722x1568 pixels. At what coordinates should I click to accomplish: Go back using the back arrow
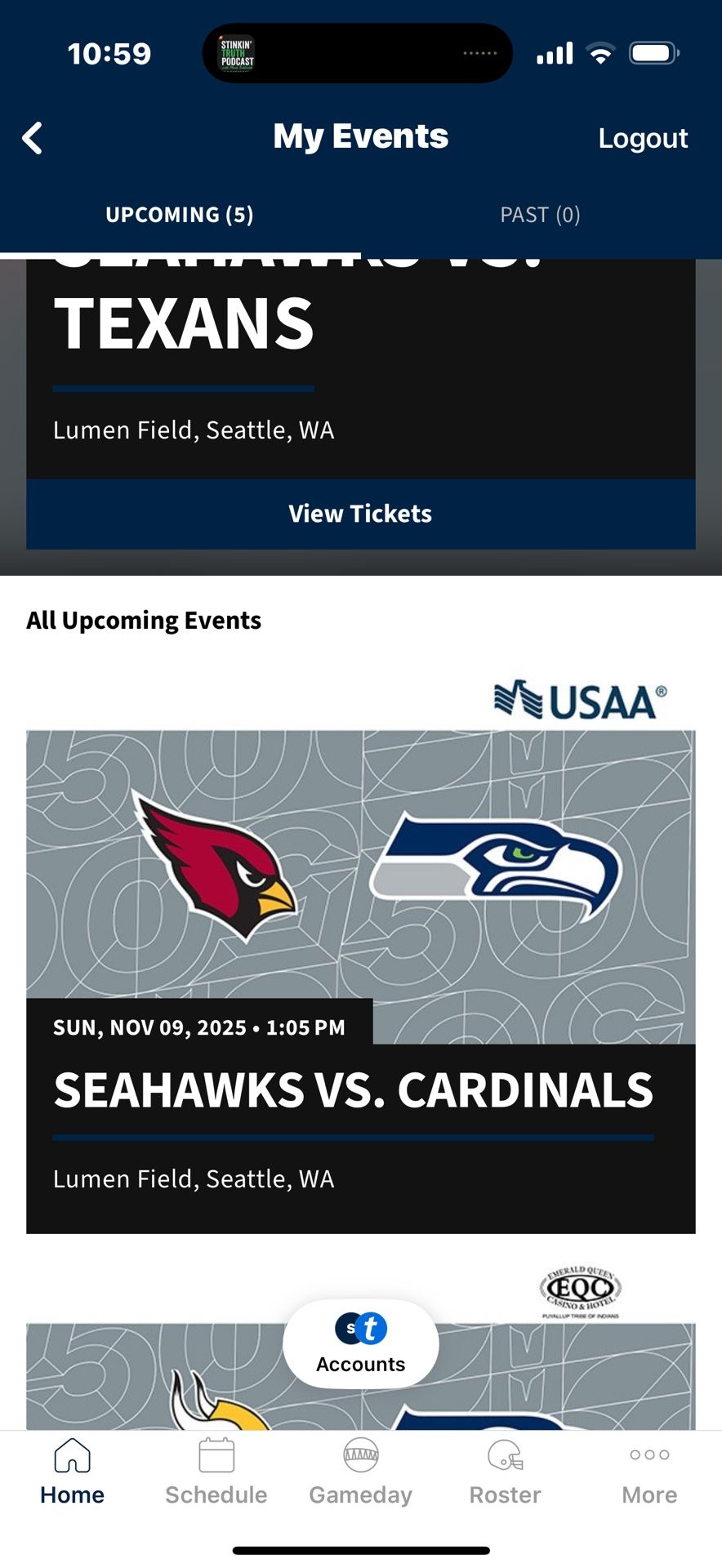tap(33, 137)
